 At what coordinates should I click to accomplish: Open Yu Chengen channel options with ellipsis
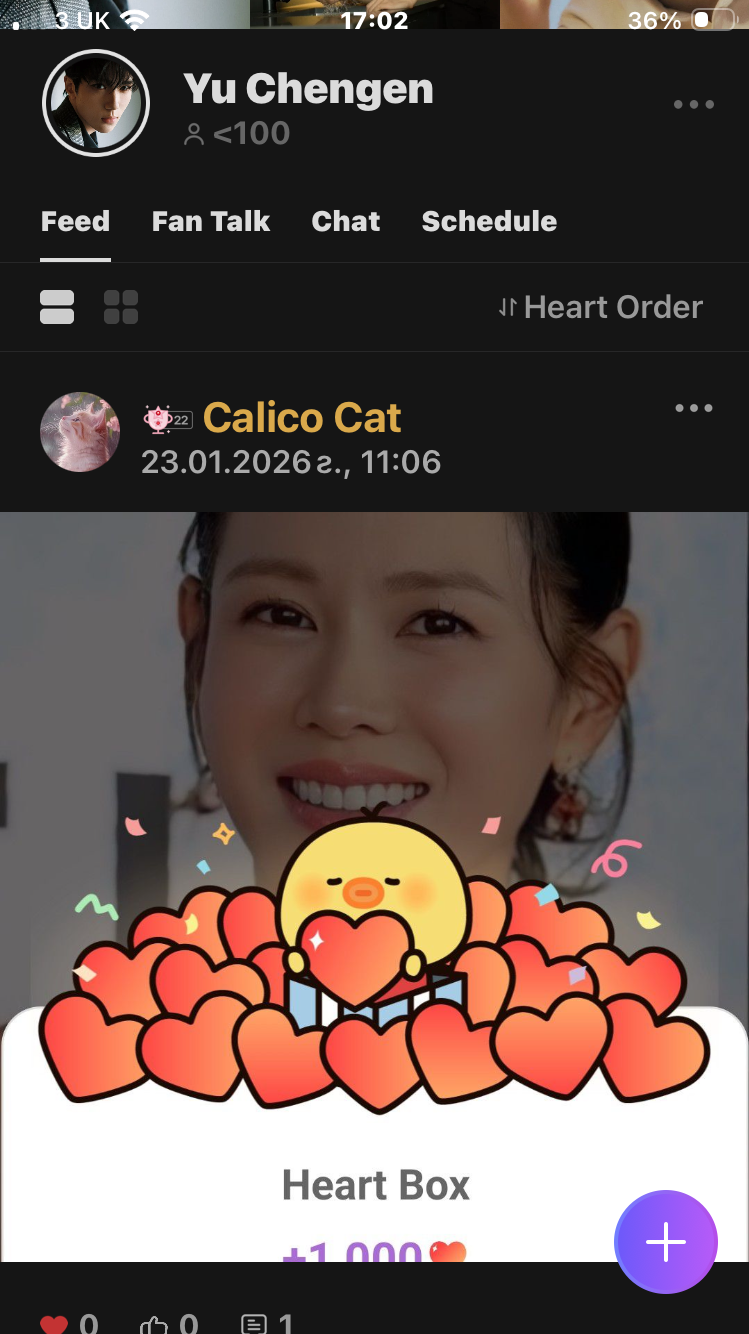(694, 103)
